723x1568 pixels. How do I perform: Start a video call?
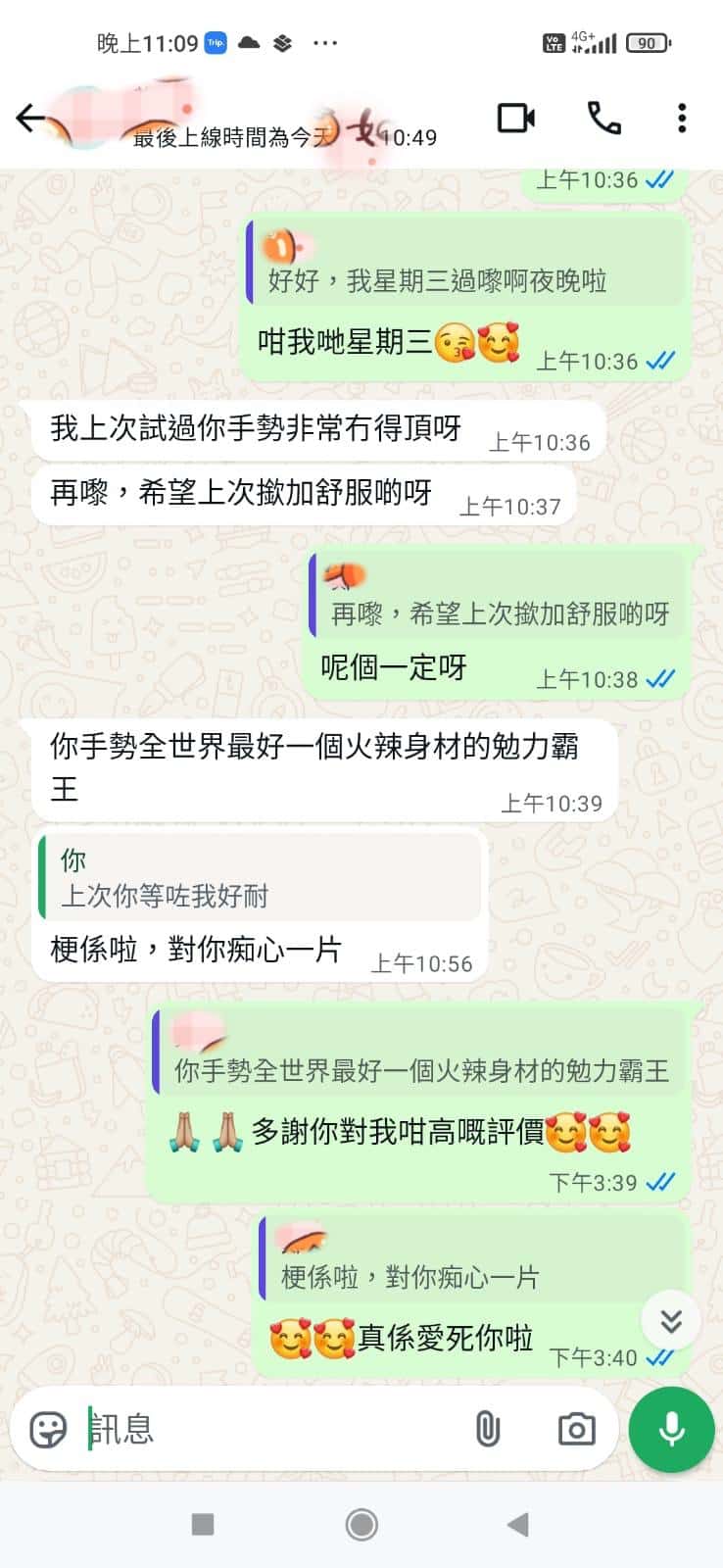coord(515,119)
